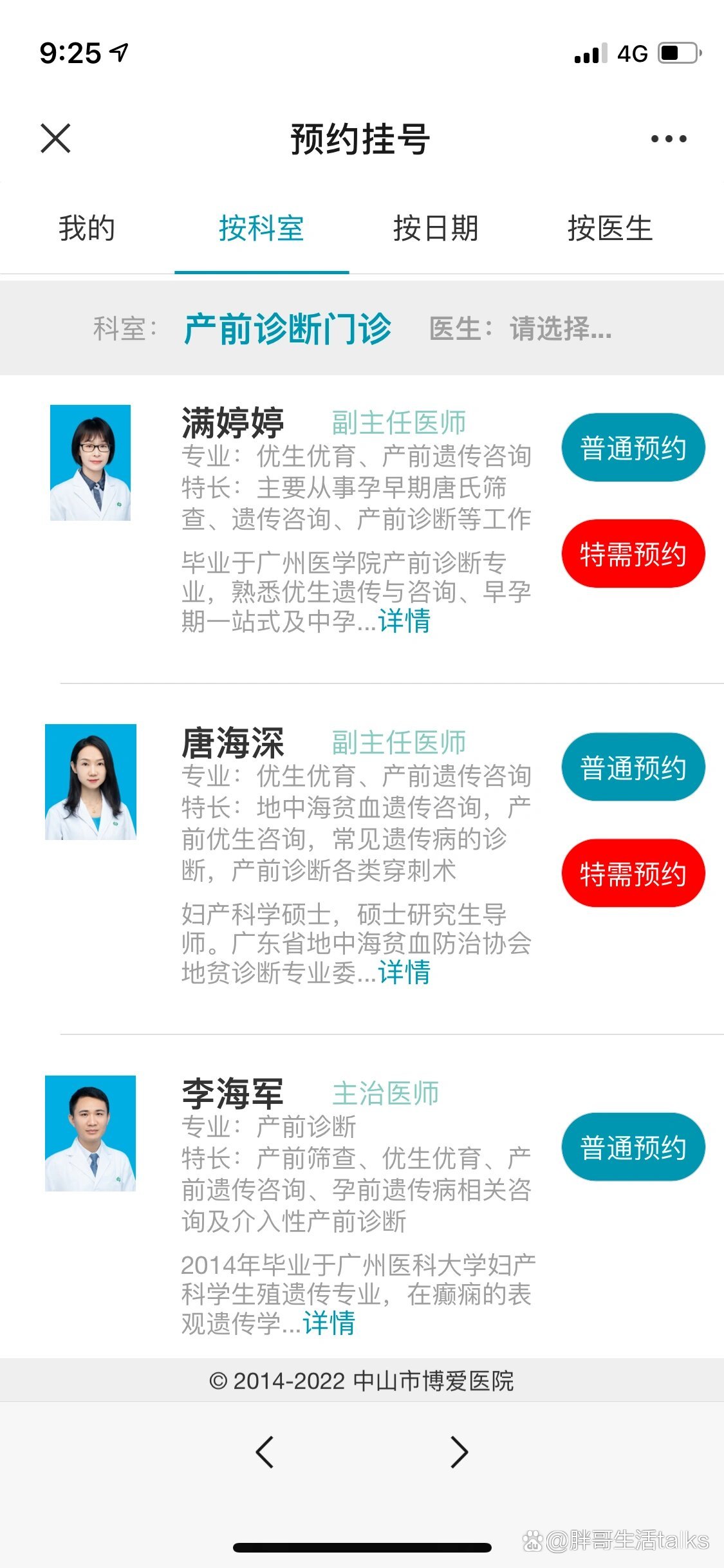Book 普通预约 with 唐海深
This screenshot has height=1568, width=724.
tap(633, 767)
